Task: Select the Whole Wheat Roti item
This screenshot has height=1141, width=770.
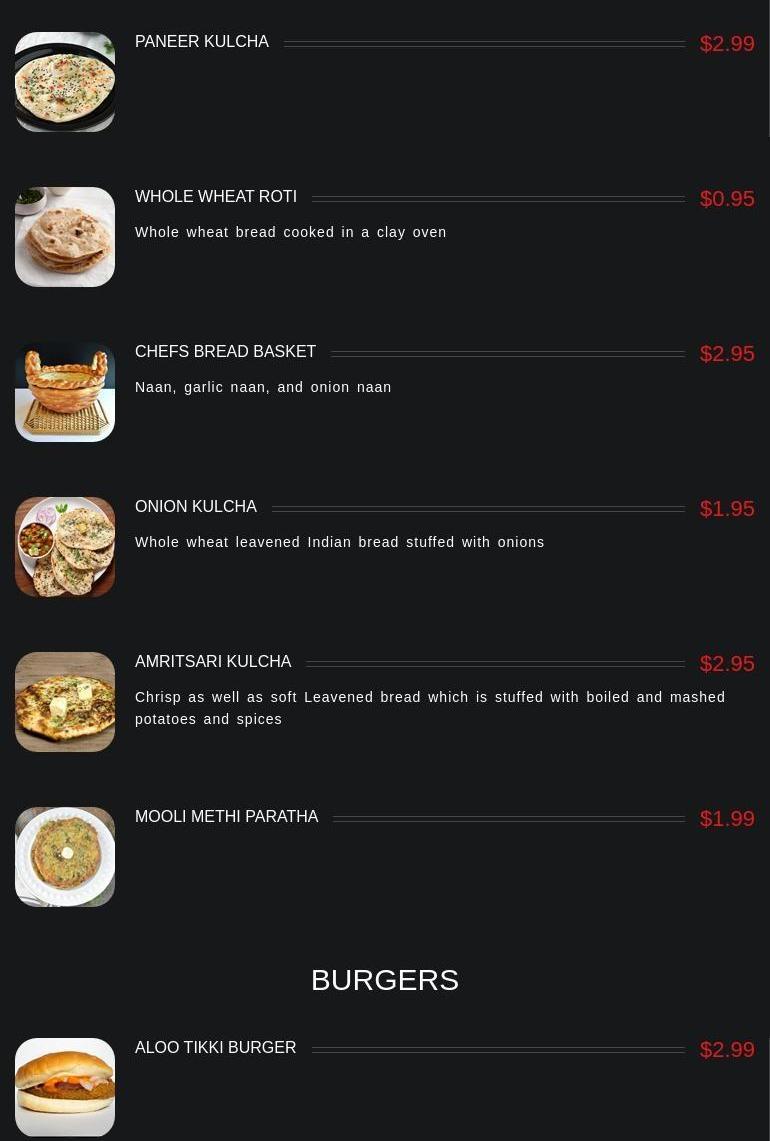Action: 216,197
